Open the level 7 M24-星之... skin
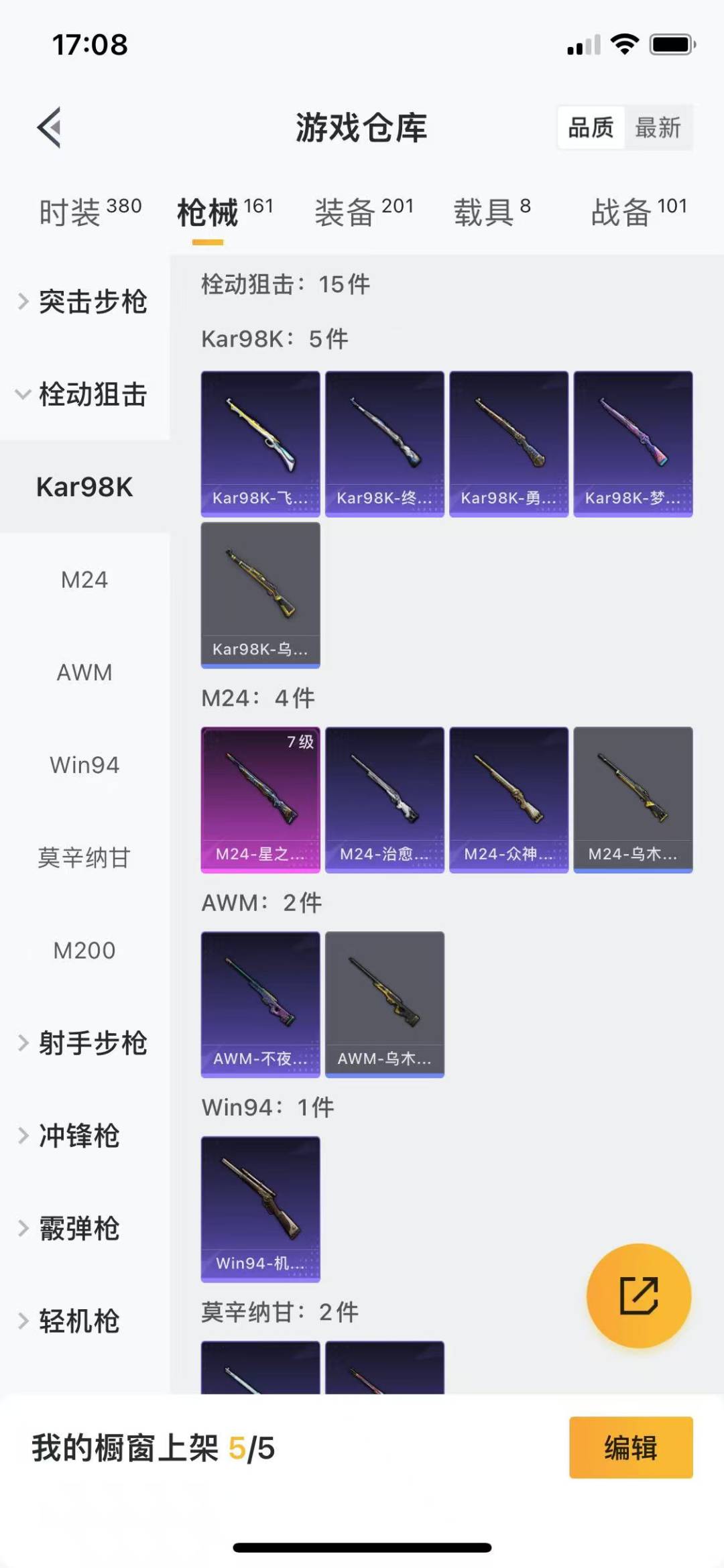The height and width of the screenshot is (1568, 724). point(260,799)
